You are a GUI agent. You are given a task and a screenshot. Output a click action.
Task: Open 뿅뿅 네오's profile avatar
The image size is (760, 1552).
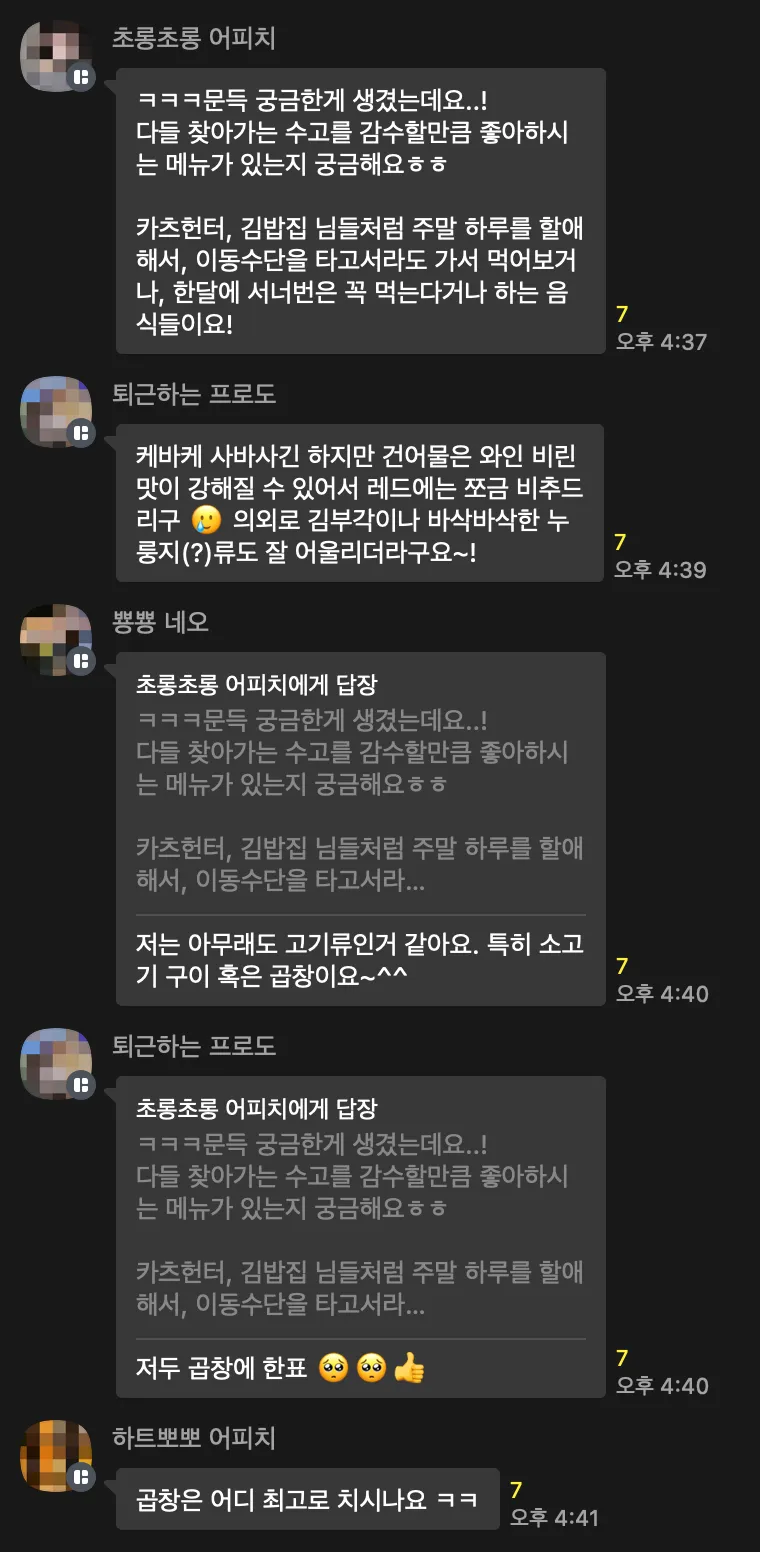pyautogui.click(x=57, y=639)
